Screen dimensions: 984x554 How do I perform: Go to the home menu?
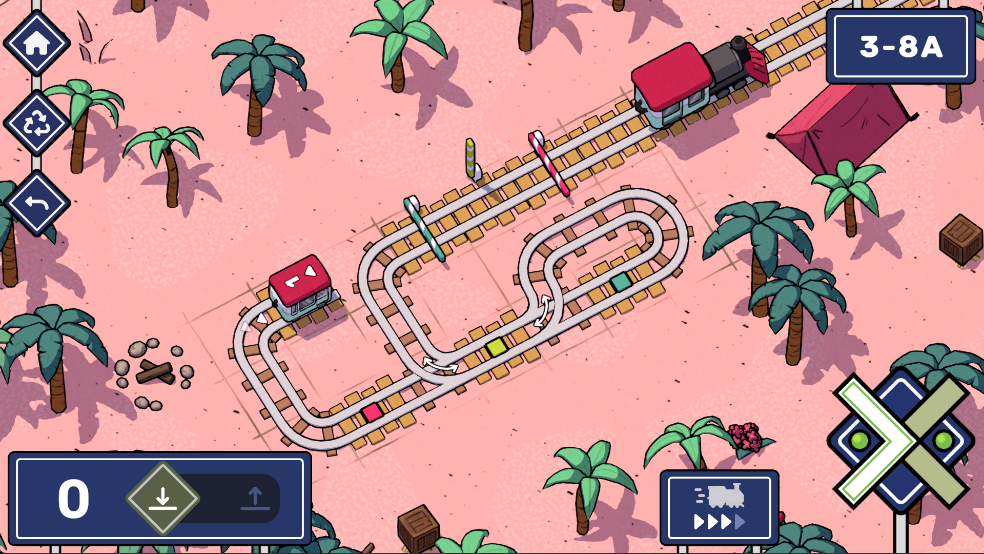coord(37,43)
